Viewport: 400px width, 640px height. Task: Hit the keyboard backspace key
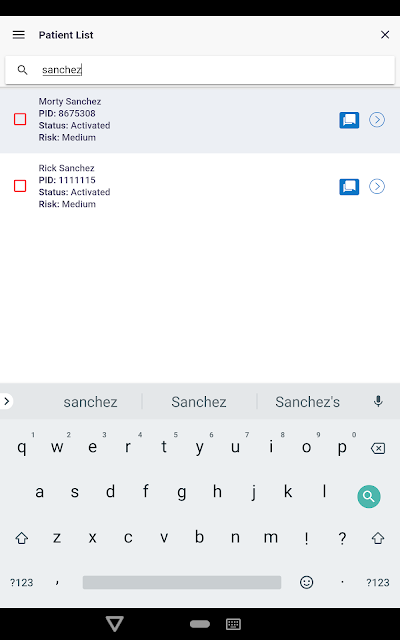coord(378,449)
